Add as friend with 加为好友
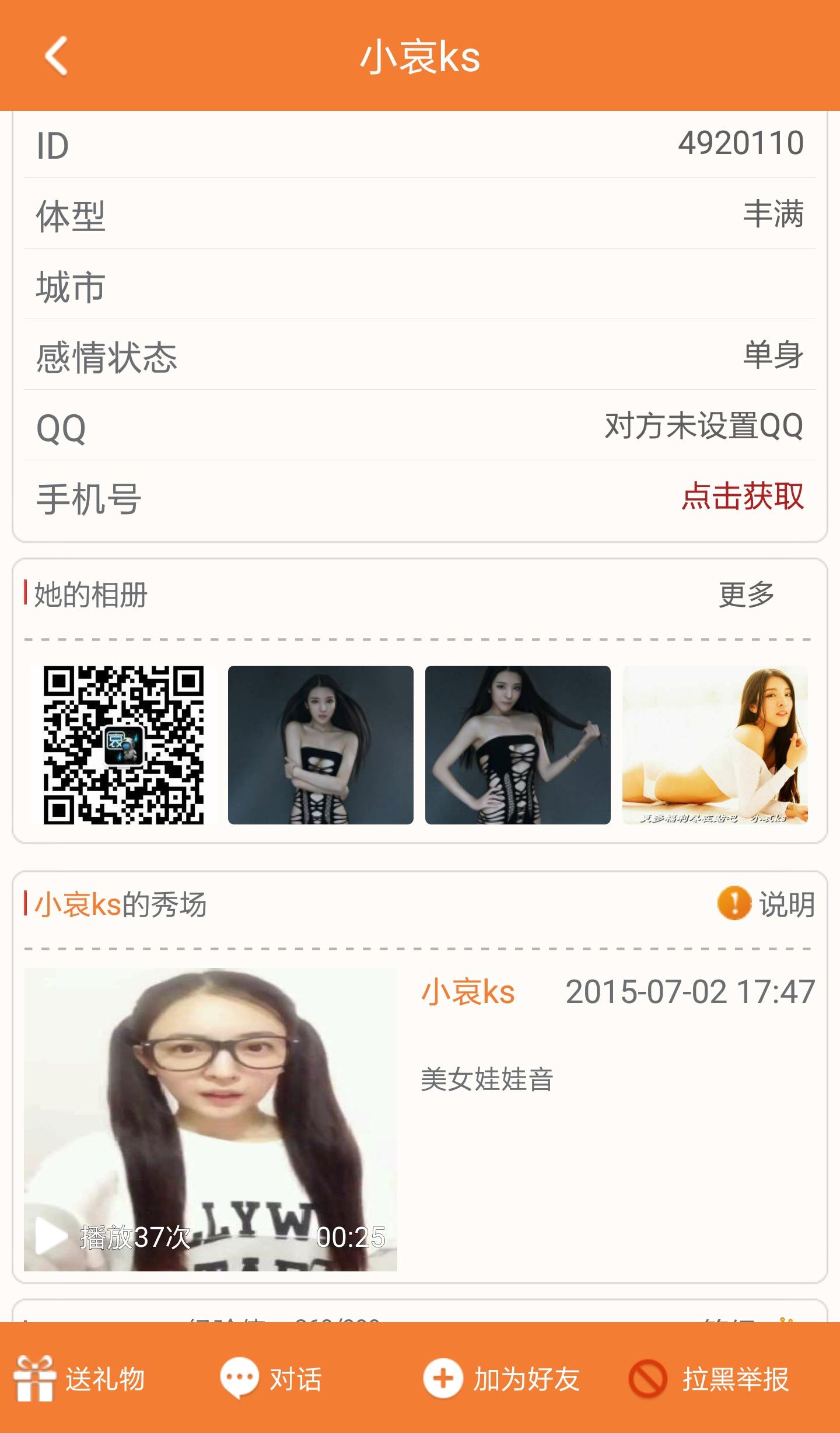Image resolution: width=840 pixels, height=1433 pixels. point(502,1379)
